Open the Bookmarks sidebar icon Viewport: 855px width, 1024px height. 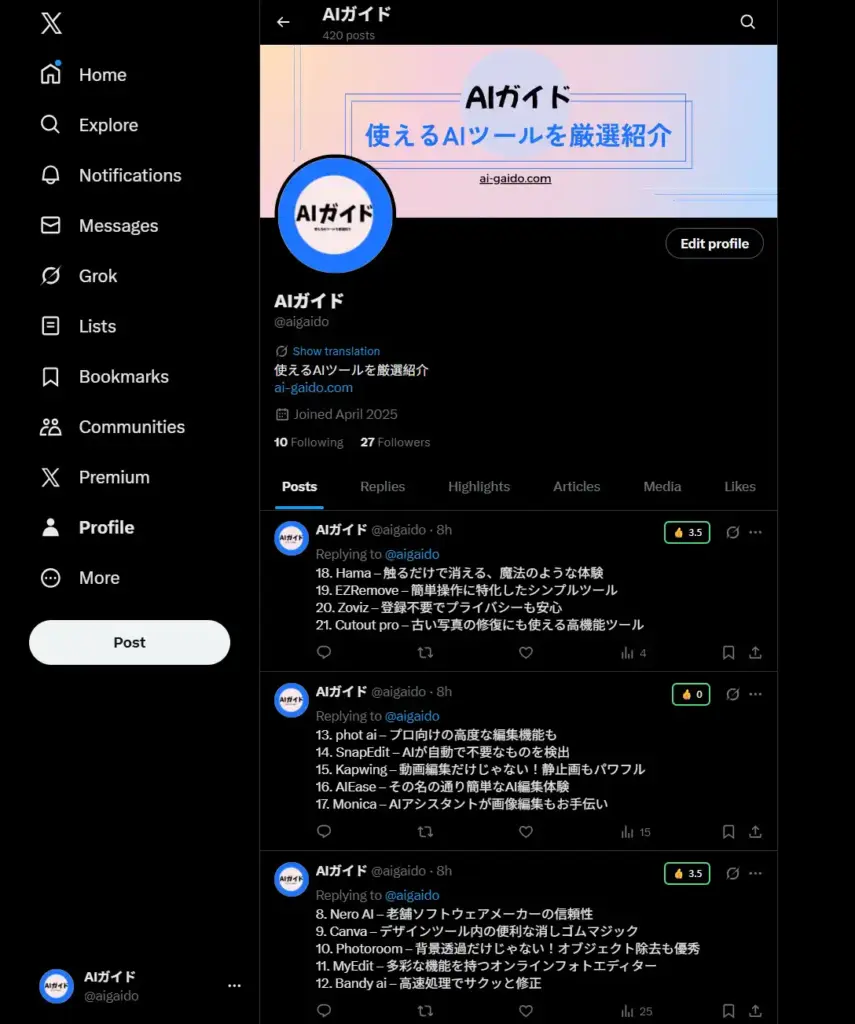point(50,377)
